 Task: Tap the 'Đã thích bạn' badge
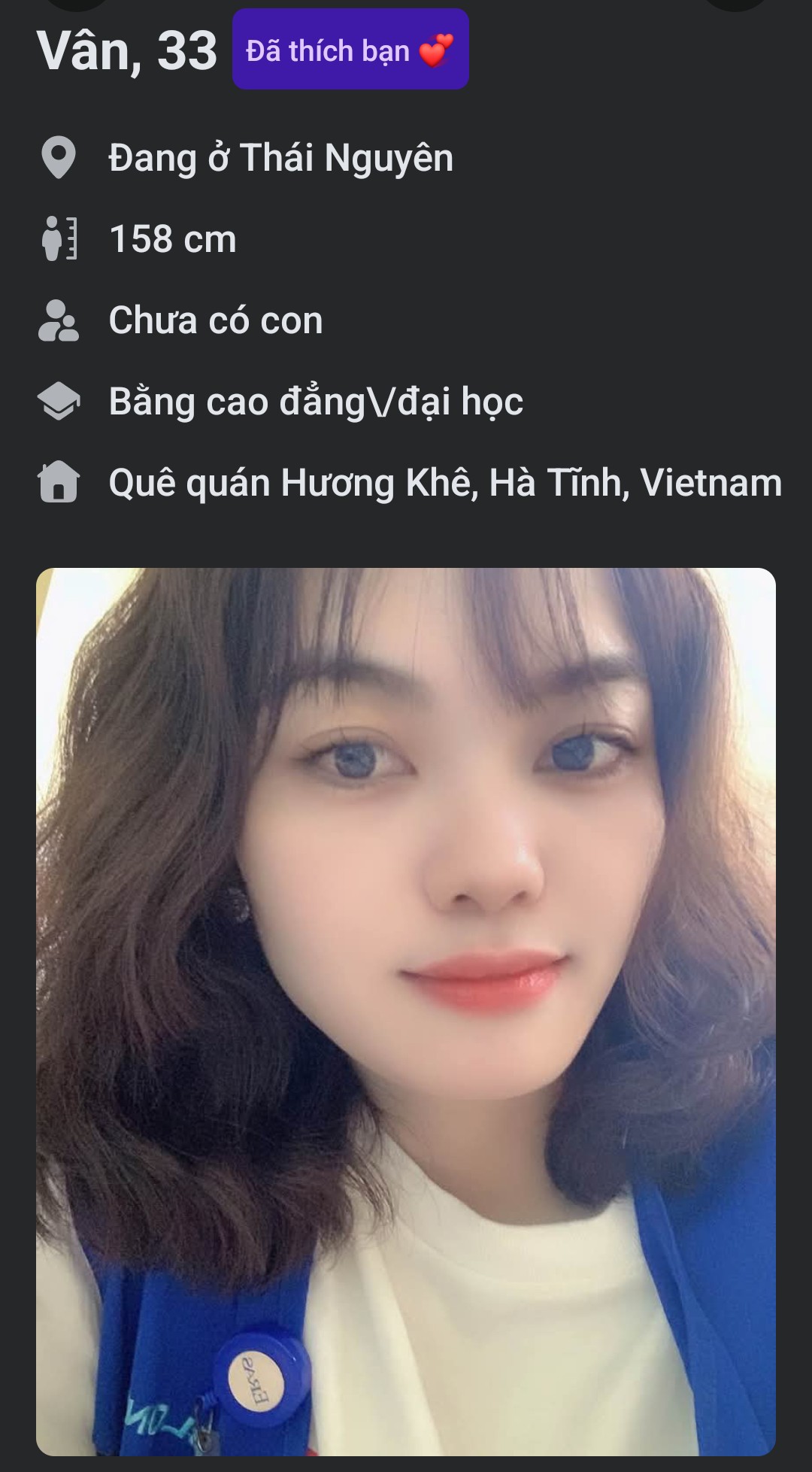[350, 50]
